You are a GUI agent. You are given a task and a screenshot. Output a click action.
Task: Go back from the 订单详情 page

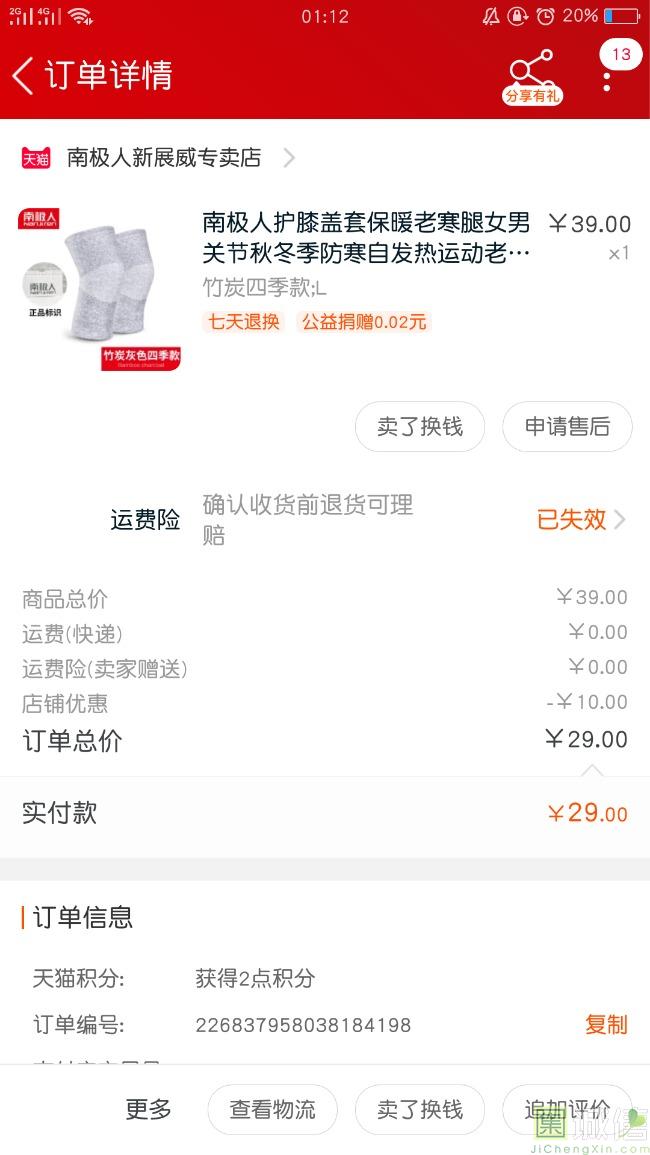[x=24, y=76]
